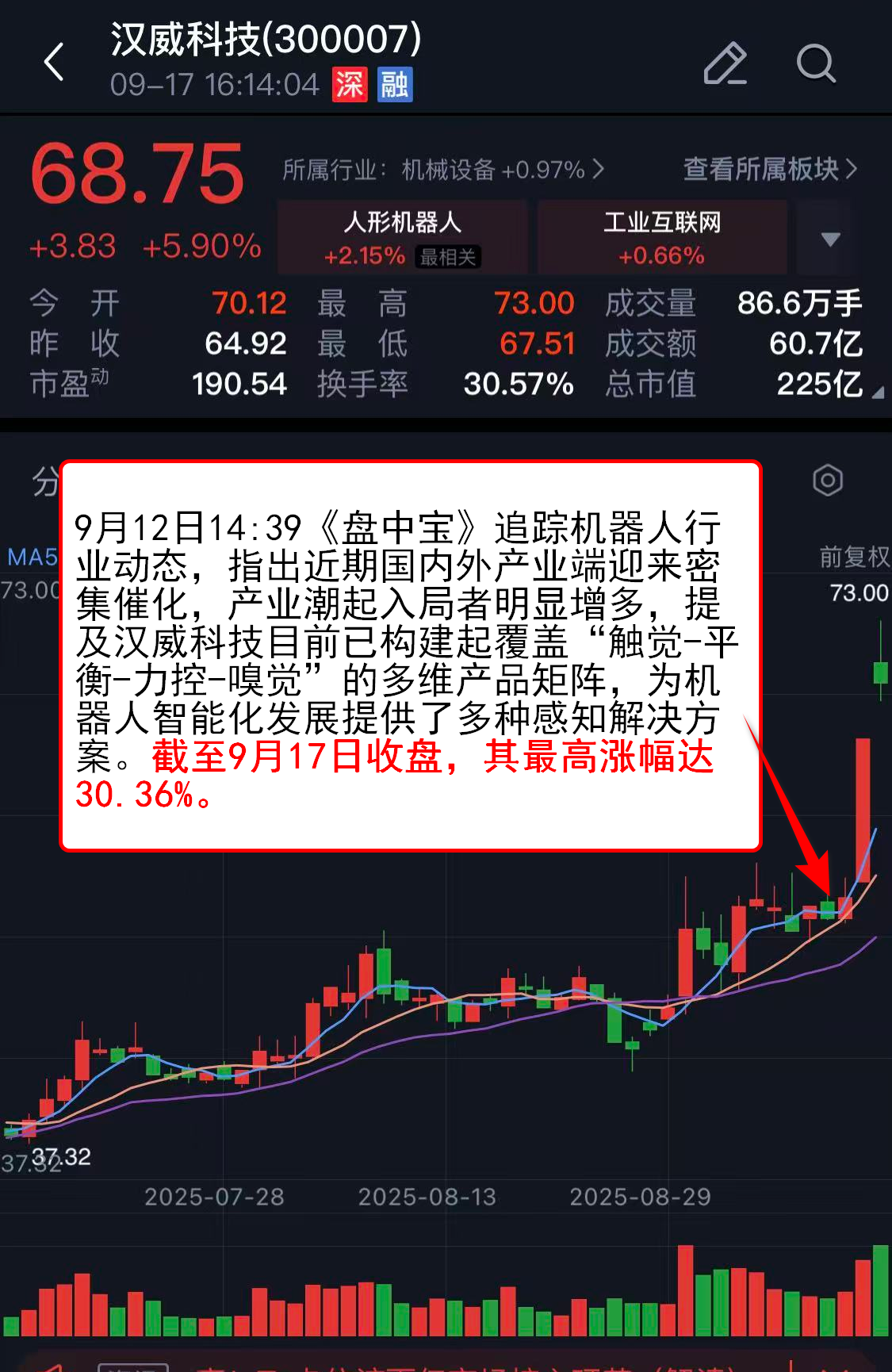
Task: Change the 前复权 adjustment option
Action: click(x=854, y=557)
